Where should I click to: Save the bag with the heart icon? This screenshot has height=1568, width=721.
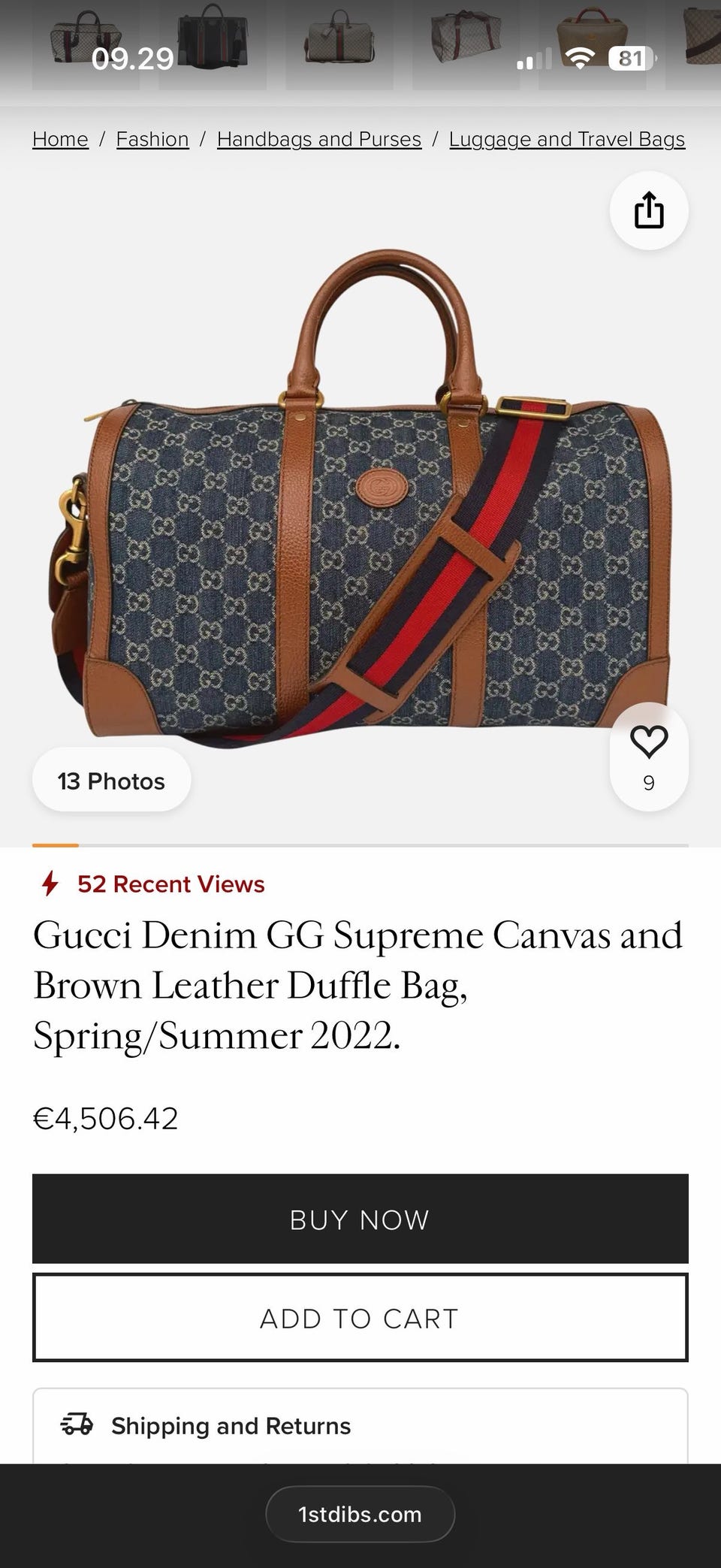coord(649,757)
